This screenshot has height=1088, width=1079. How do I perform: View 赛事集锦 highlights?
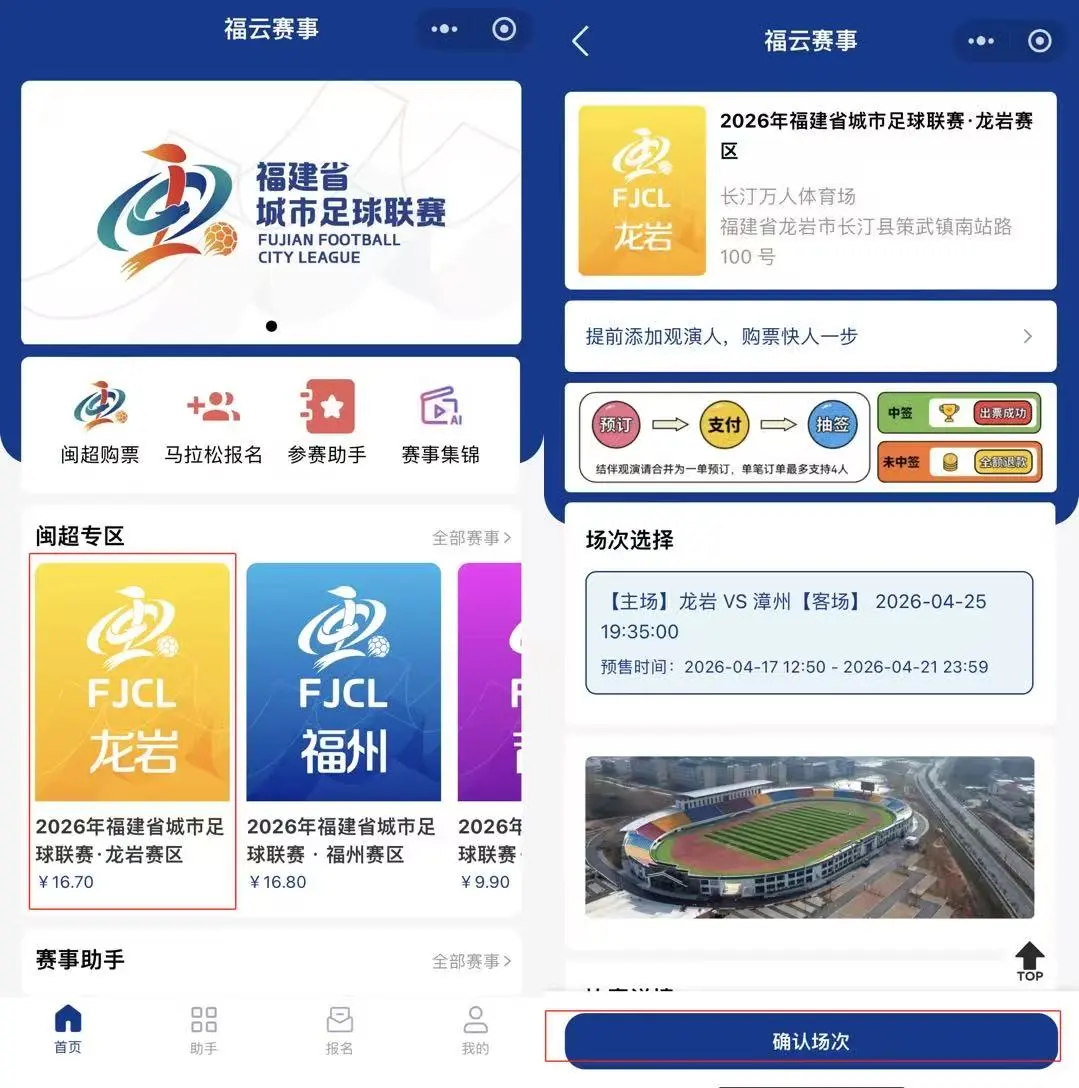pos(440,423)
